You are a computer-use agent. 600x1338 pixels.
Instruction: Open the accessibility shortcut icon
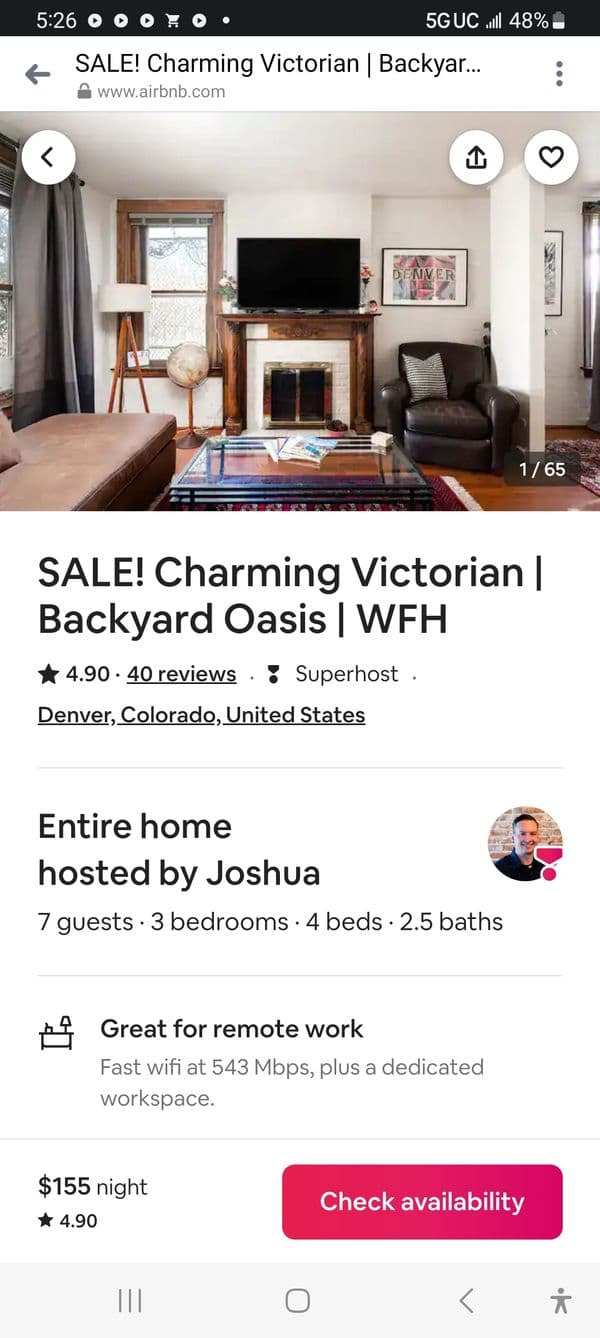click(561, 1300)
